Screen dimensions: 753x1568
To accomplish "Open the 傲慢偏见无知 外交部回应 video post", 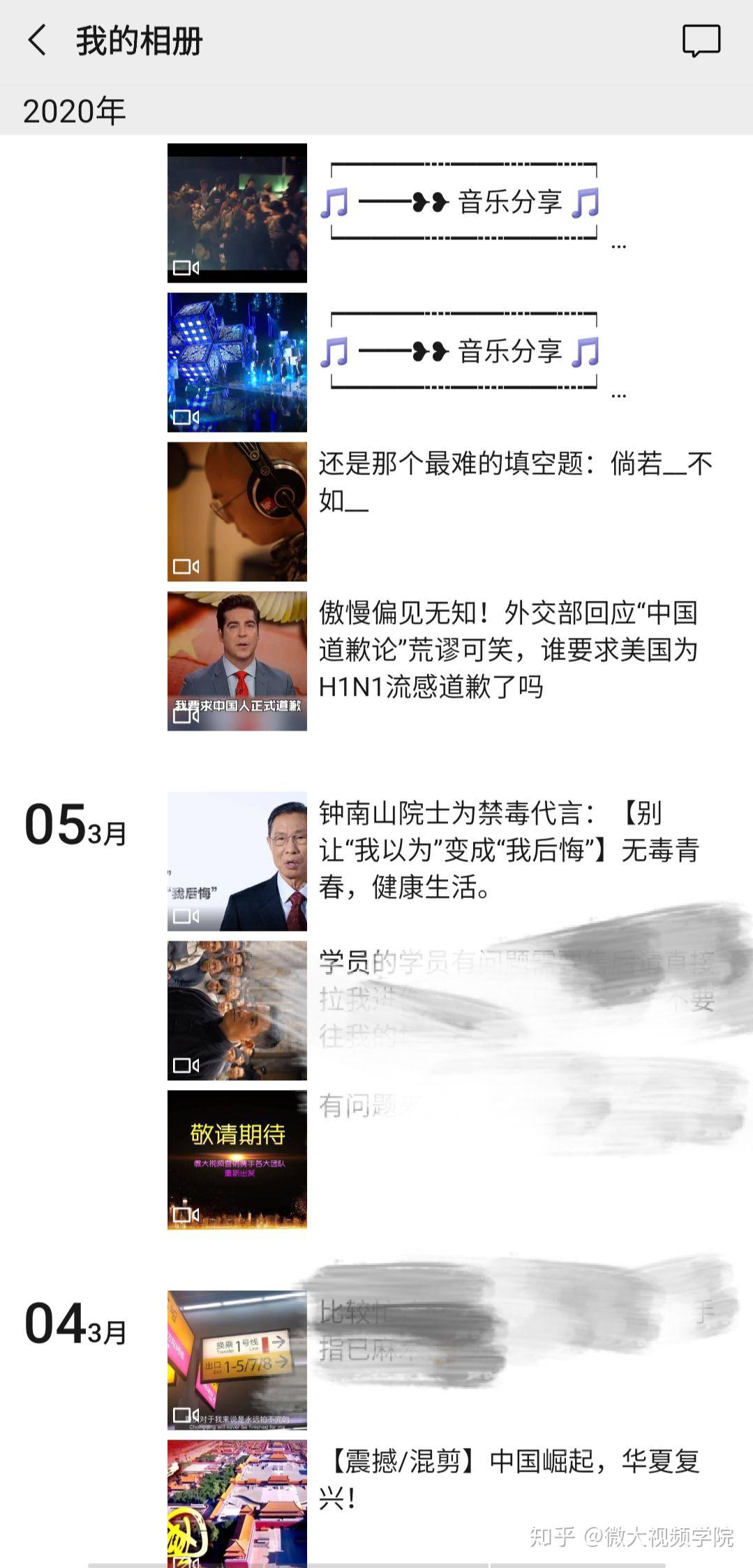I will coord(237,661).
